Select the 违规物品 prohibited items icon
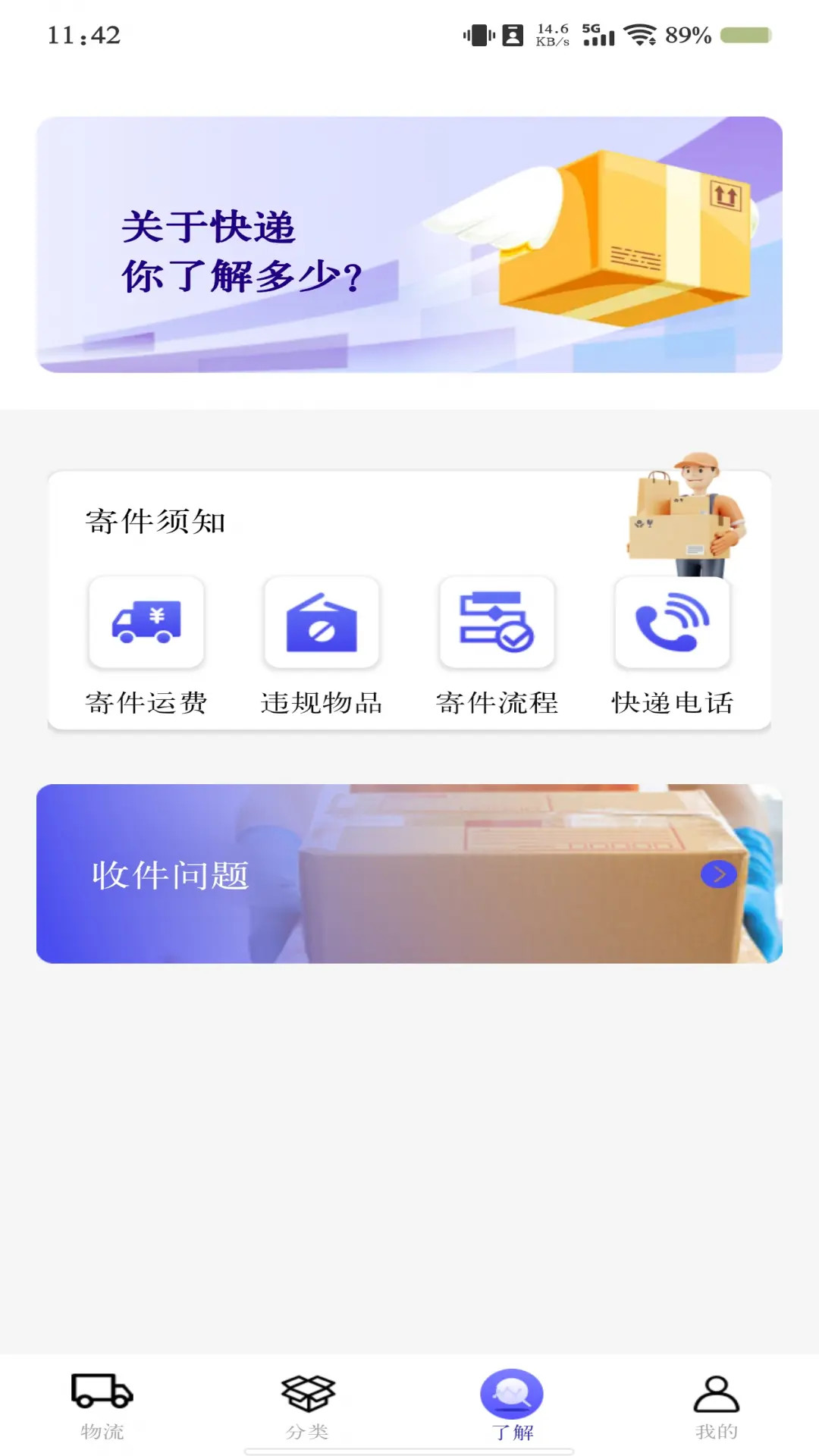819x1456 pixels. [322, 622]
